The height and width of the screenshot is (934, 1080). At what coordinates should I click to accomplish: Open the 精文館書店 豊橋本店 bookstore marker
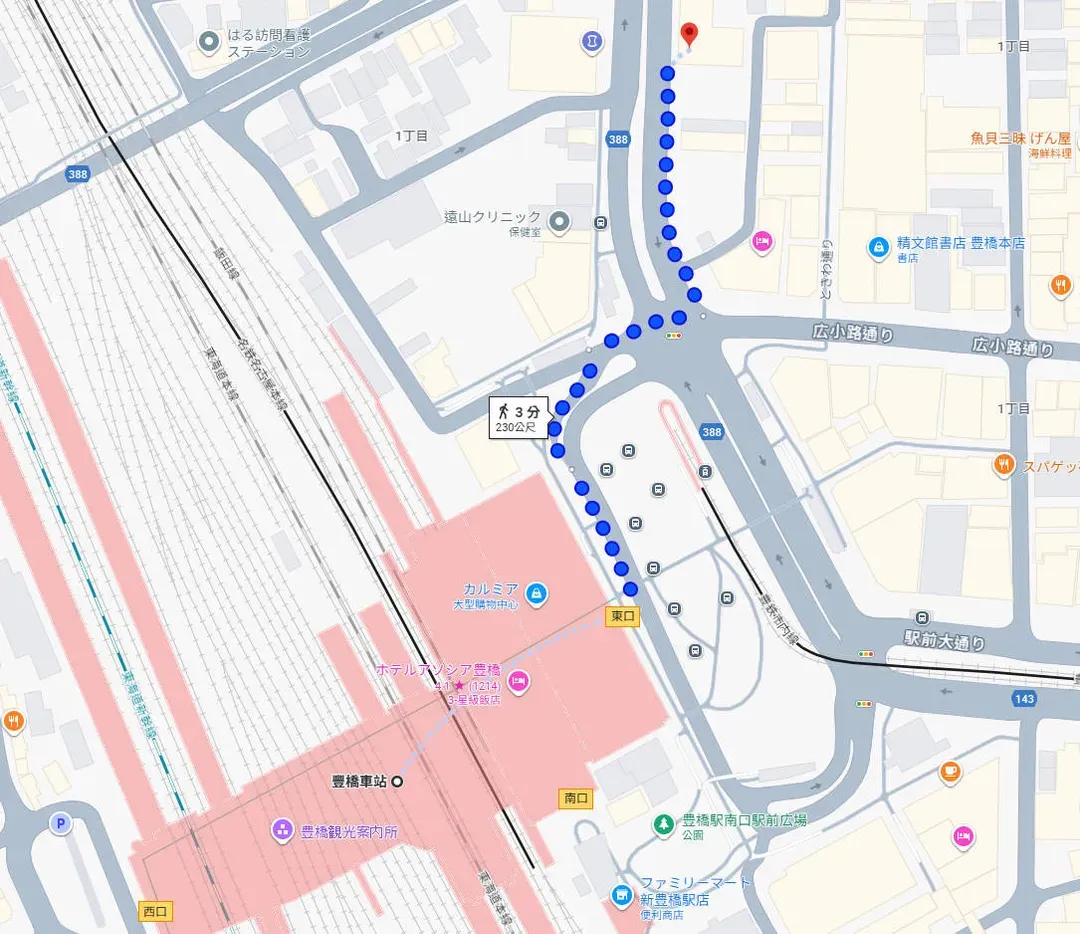pos(878,246)
